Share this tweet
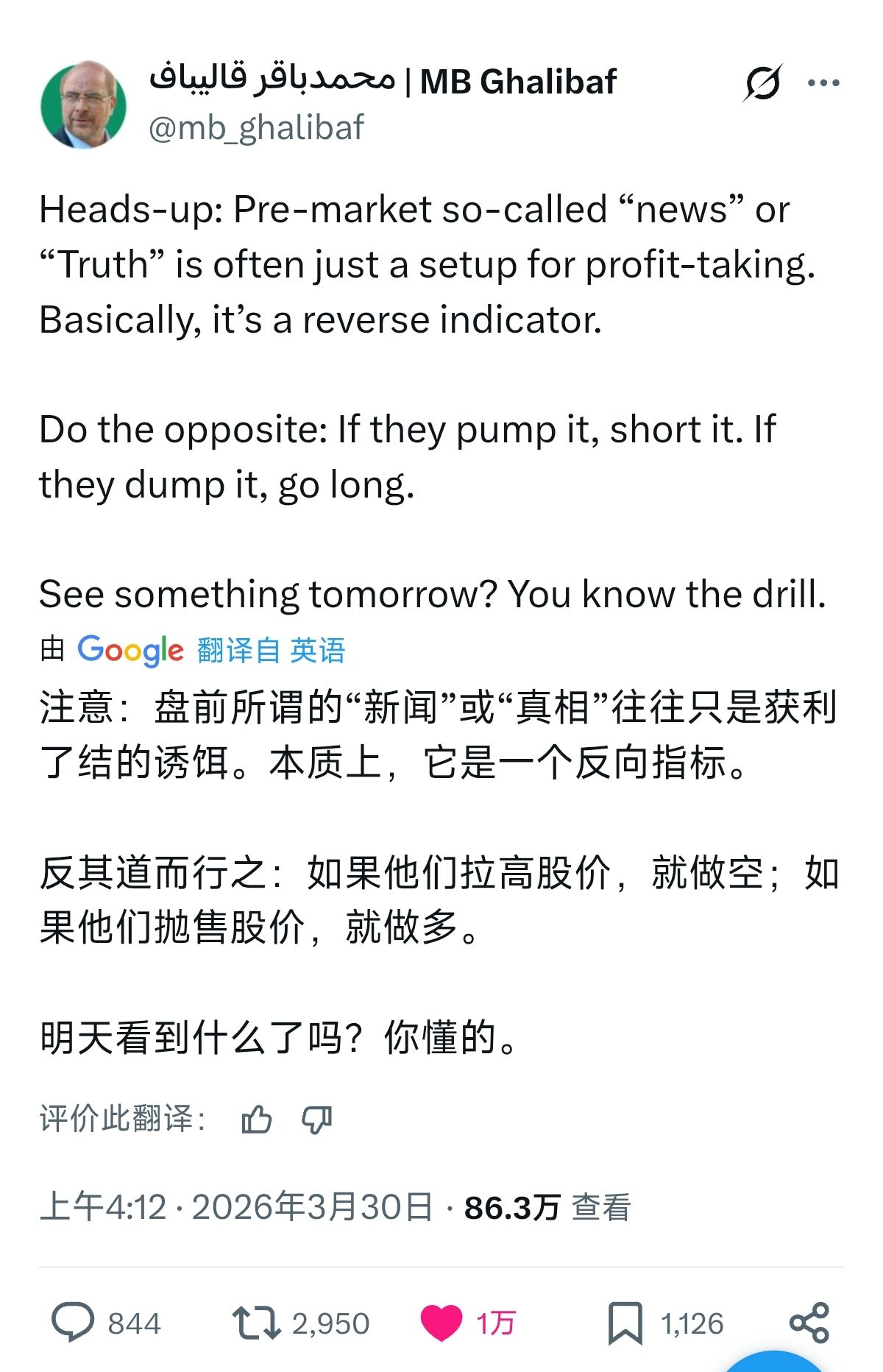The width and height of the screenshot is (883, 1372). coord(809,1323)
